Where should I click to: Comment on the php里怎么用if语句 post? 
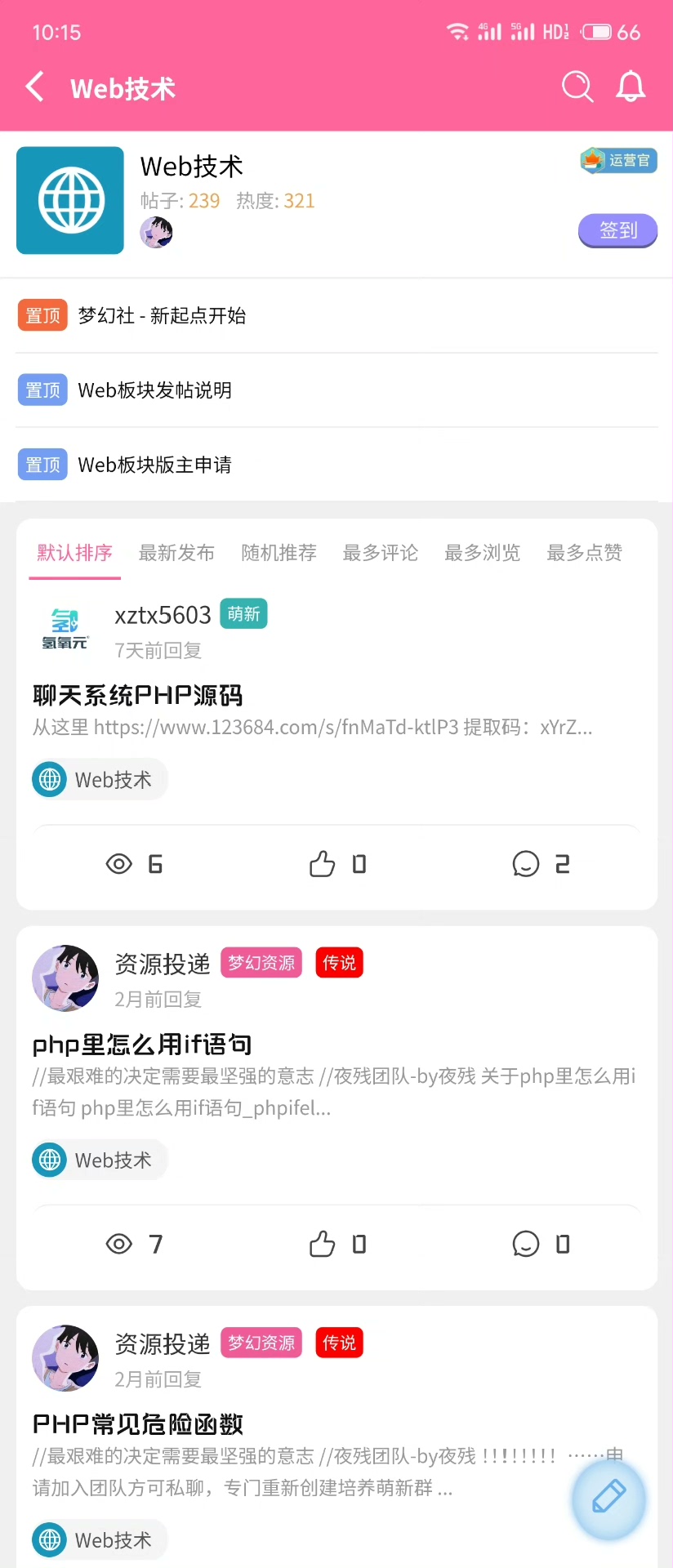[x=540, y=1244]
